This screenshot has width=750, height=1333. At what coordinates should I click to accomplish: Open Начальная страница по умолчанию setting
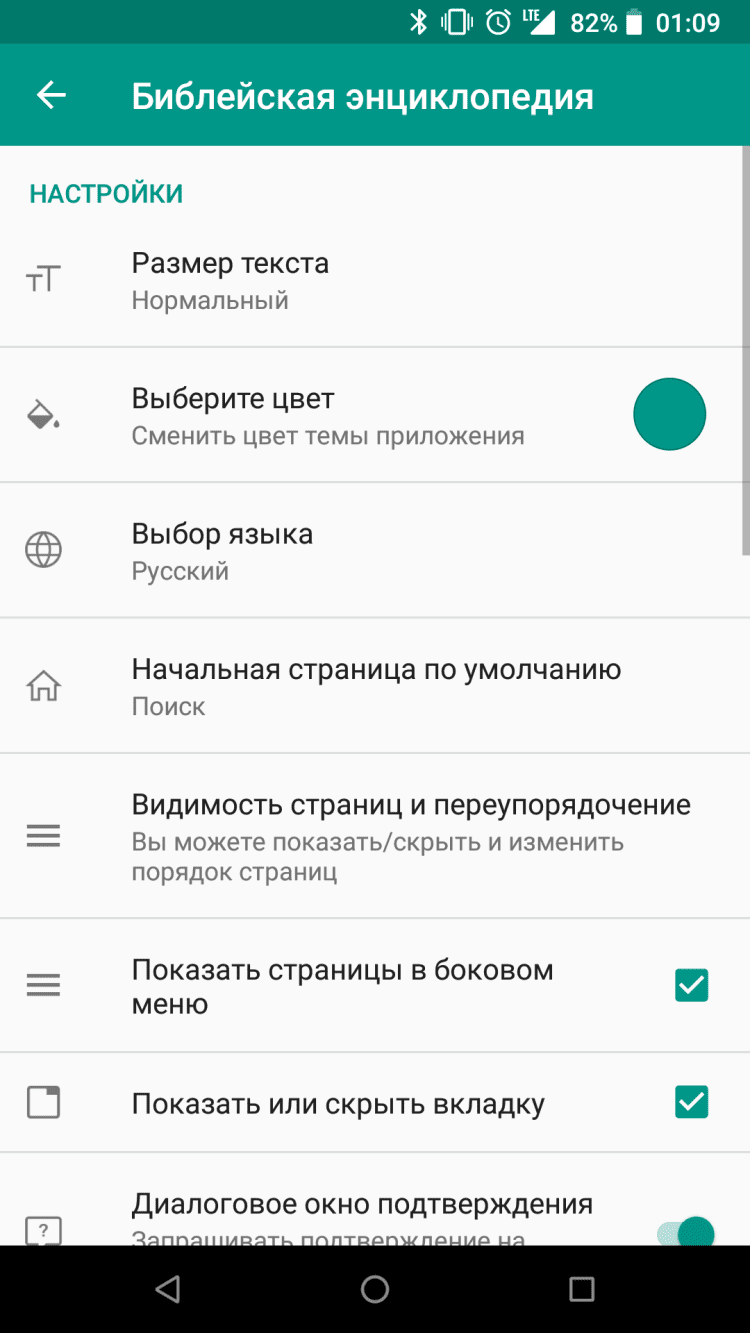tap(376, 686)
